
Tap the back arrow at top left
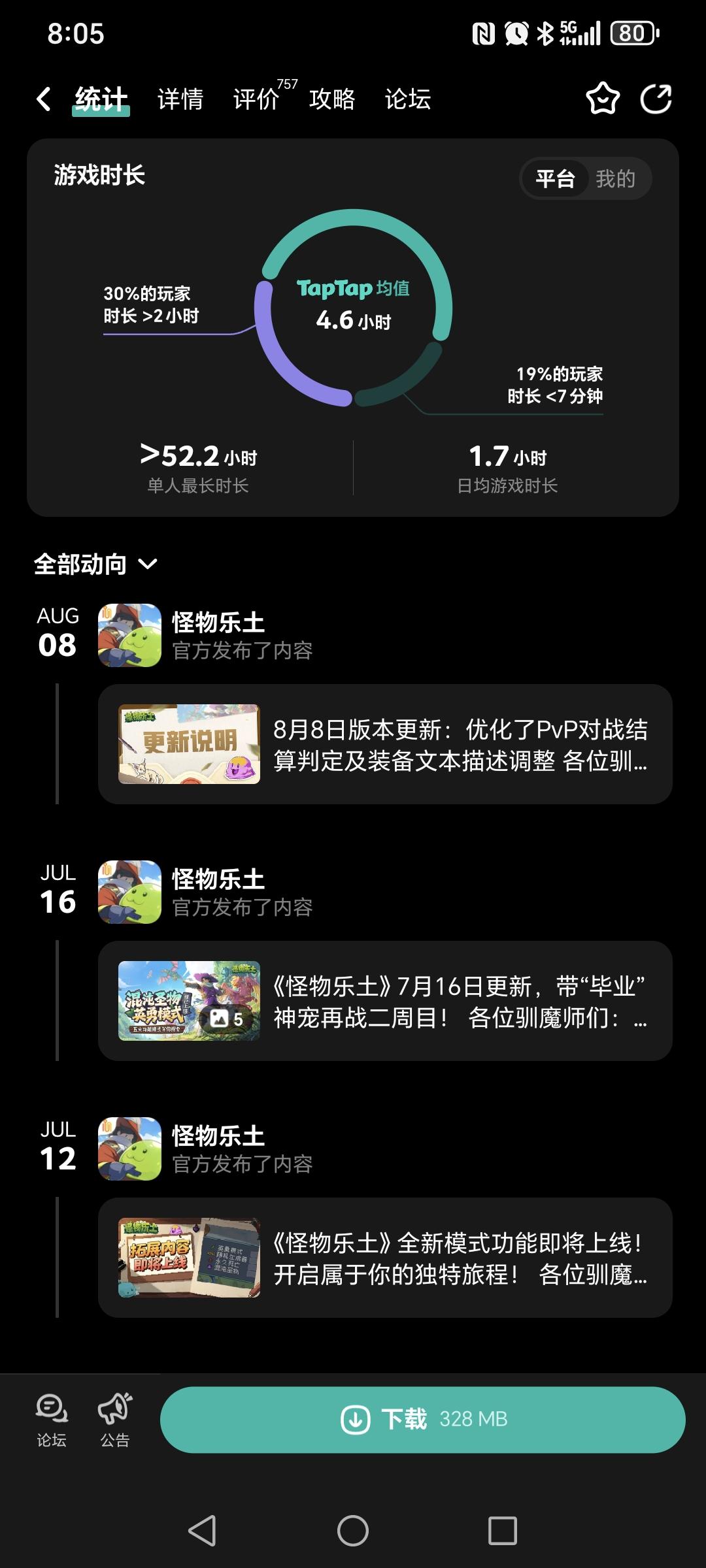click(x=43, y=98)
